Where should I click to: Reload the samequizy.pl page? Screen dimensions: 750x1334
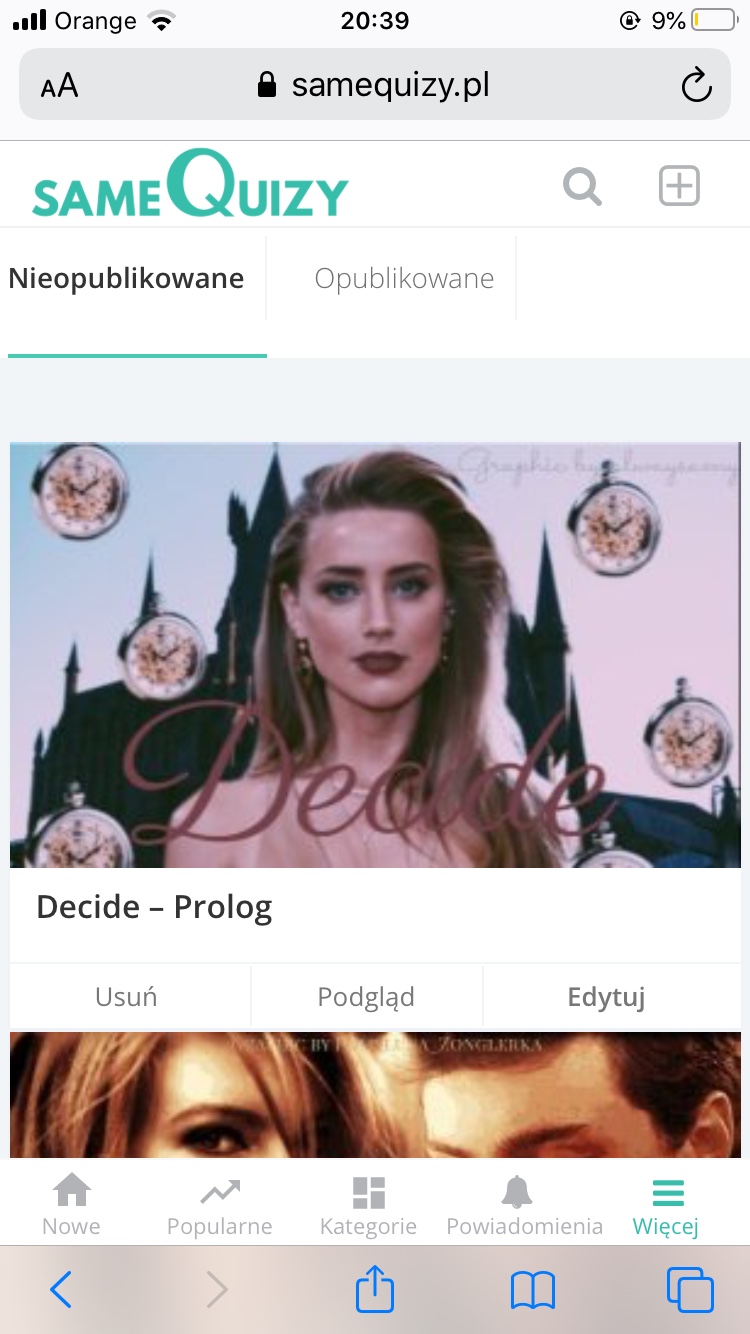pos(696,85)
